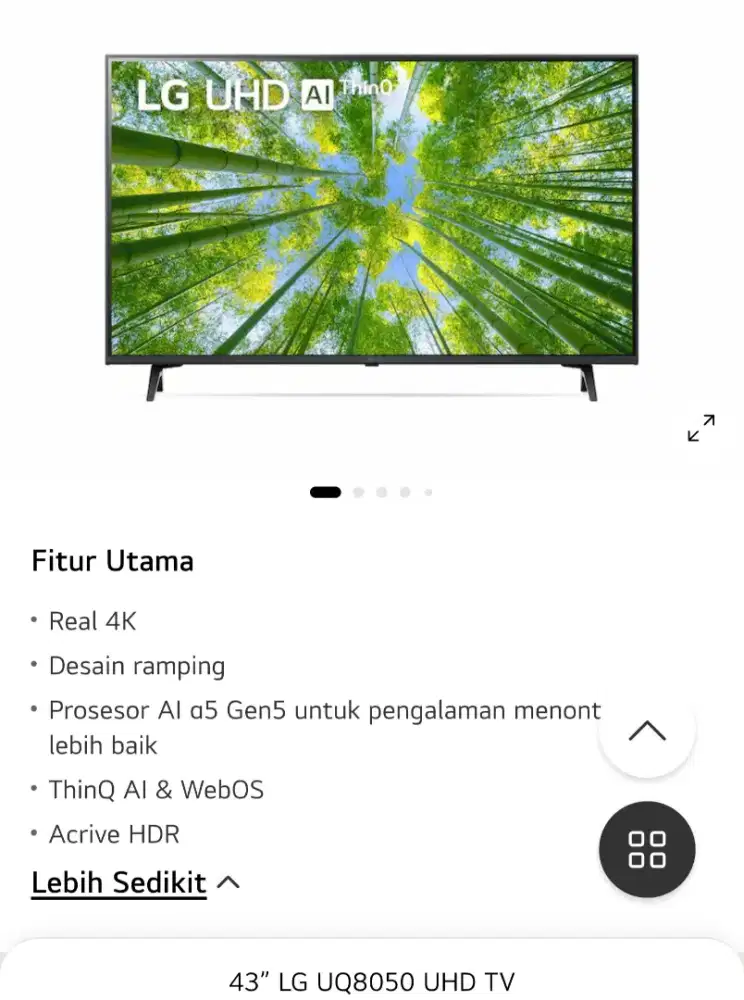
Task: Expand the TV image to fullscreen
Action: (x=701, y=428)
